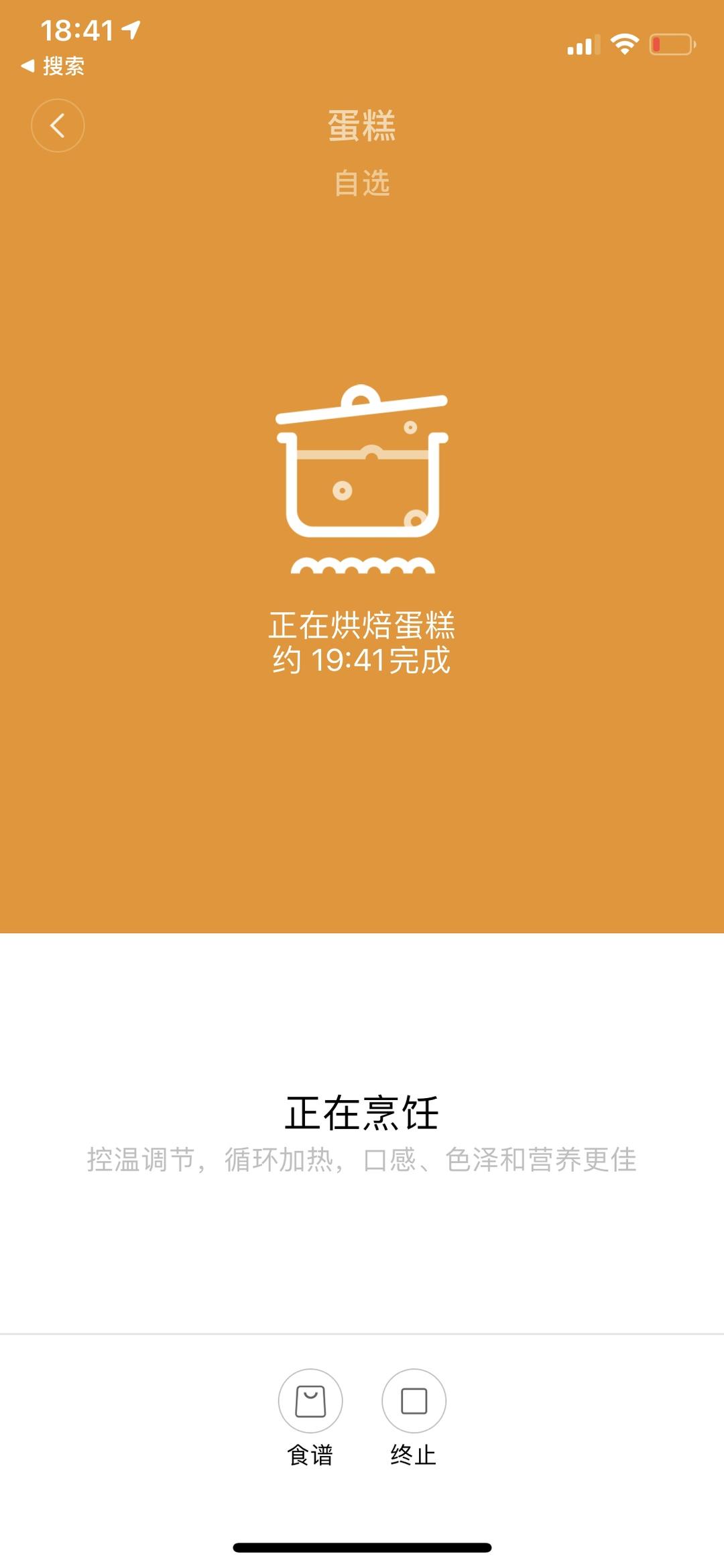The height and width of the screenshot is (1568, 724).
Task: Go back using the circled arrow
Action: click(58, 125)
